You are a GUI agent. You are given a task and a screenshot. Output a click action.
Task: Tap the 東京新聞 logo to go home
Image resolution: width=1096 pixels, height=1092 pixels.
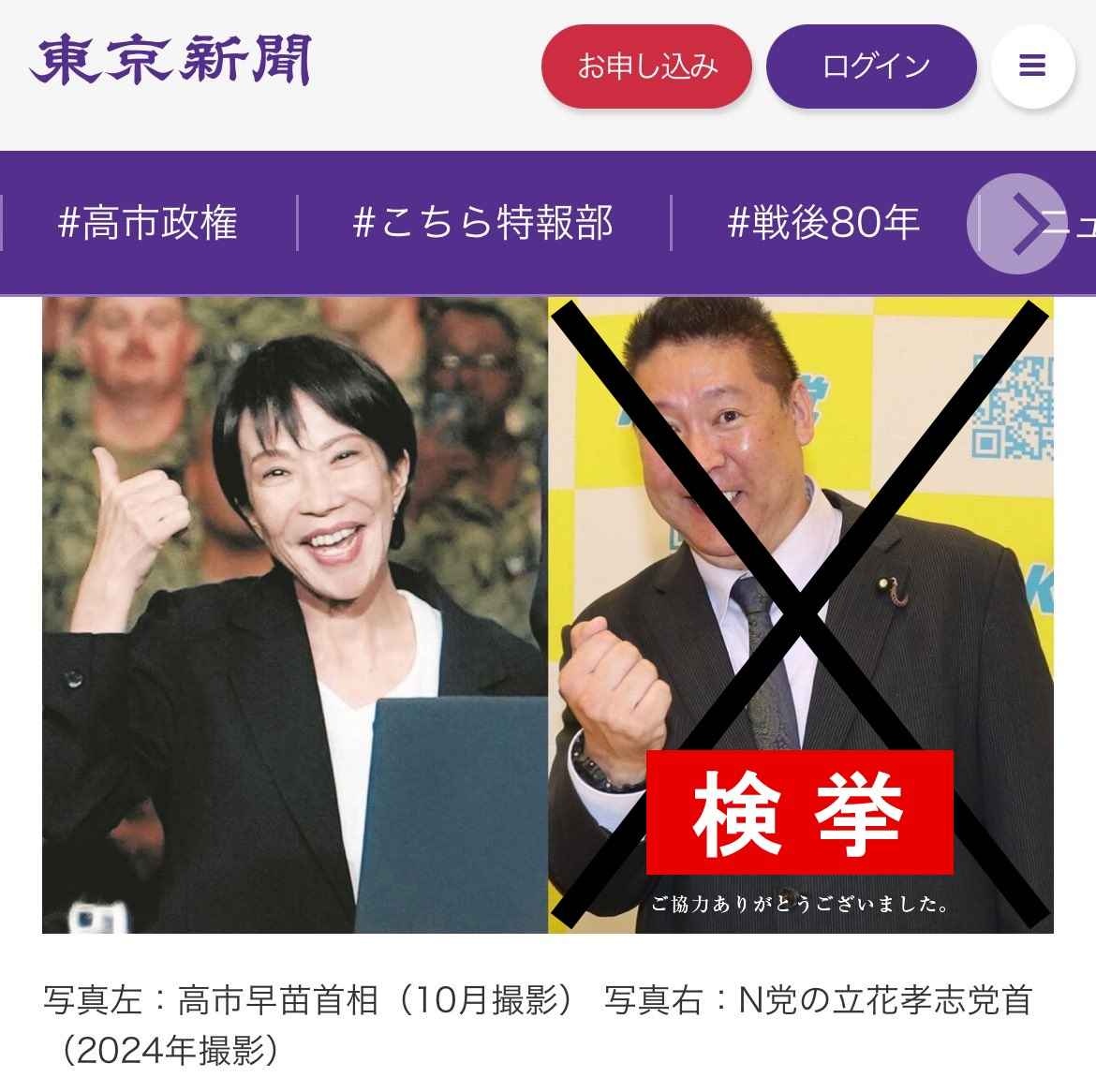170,61
